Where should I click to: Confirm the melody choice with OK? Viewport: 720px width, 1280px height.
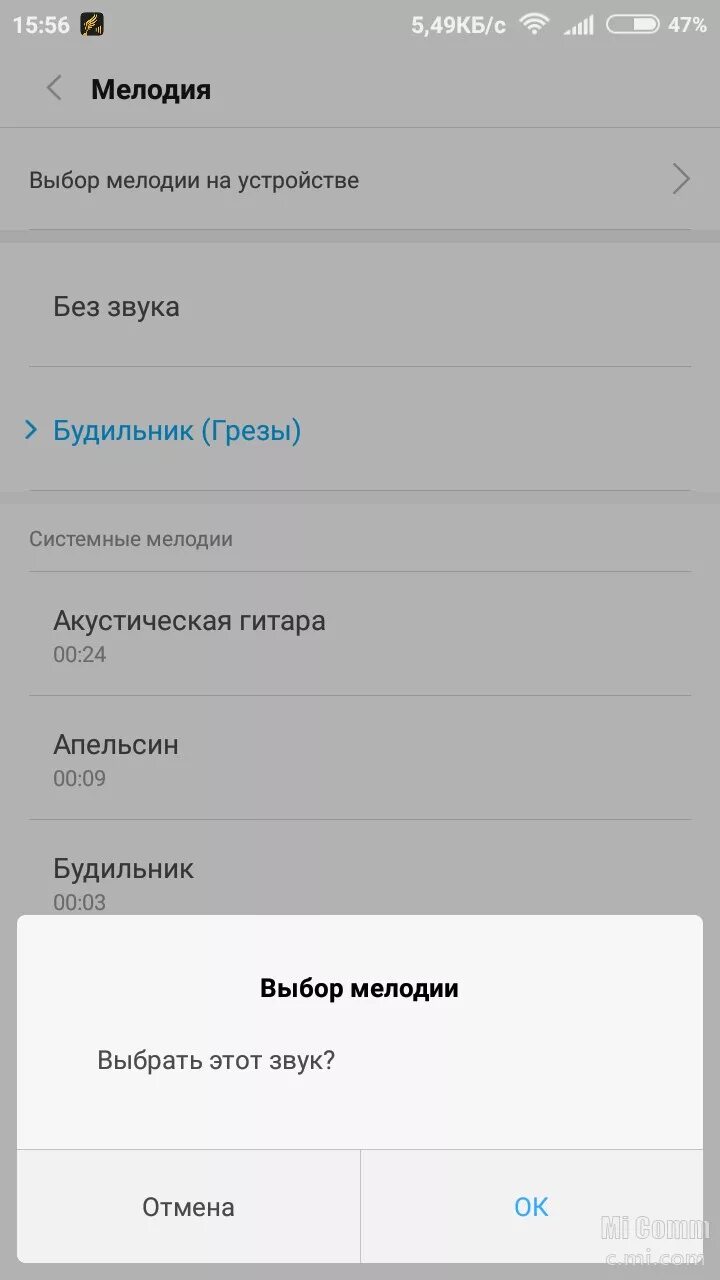click(x=531, y=1206)
